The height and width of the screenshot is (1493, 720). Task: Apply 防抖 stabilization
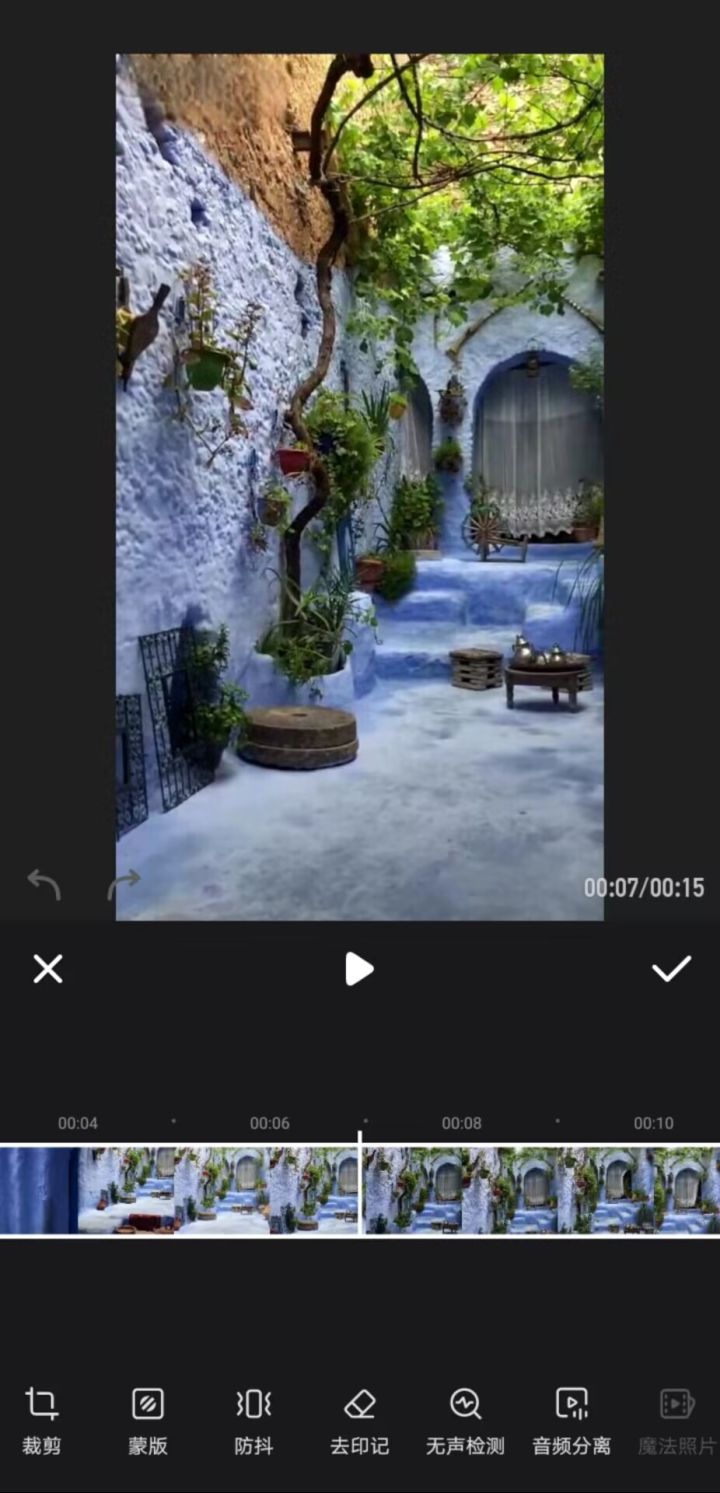tap(254, 1420)
